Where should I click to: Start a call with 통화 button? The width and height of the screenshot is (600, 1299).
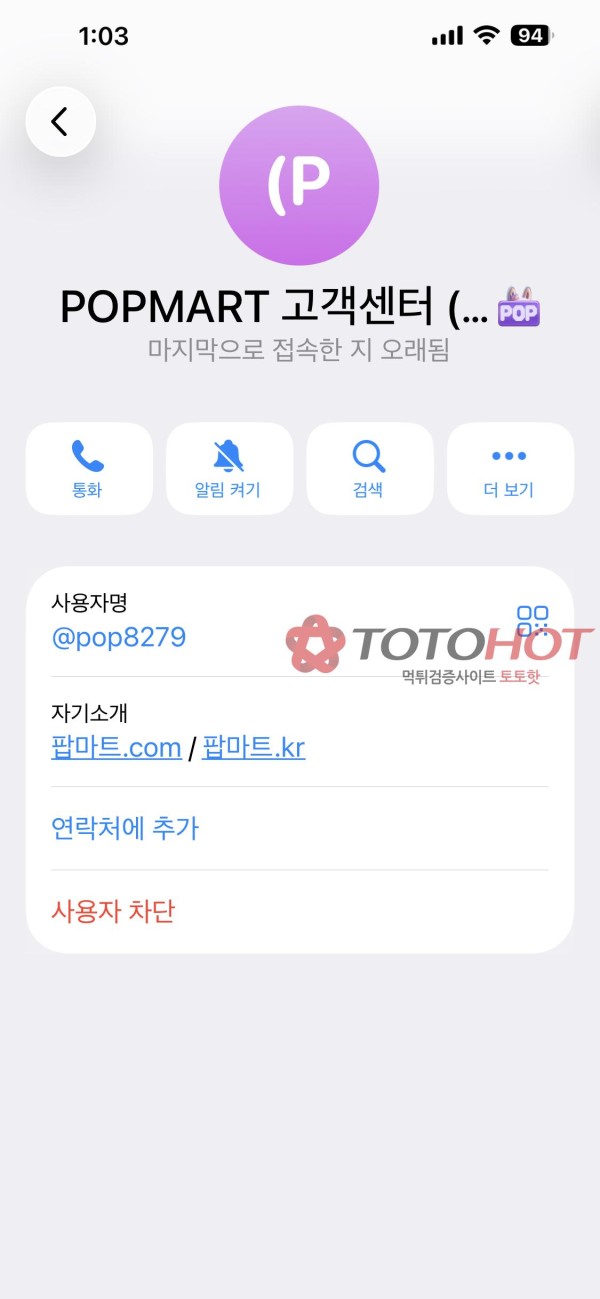(x=88, y=468)
